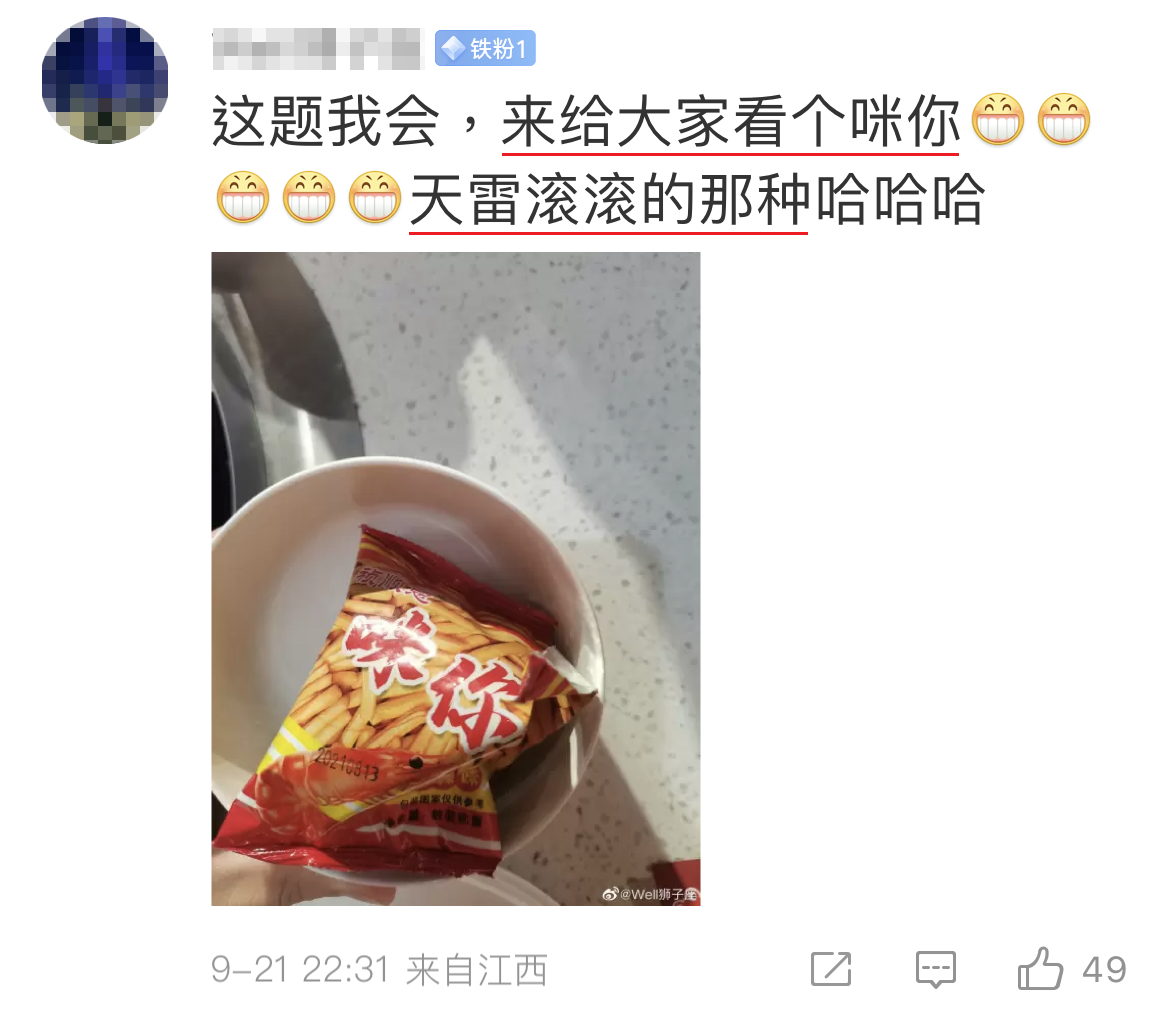Like this comment with 49 likes
The height and width of the screenshot is (1012, 1170).
click(1040, 968)
